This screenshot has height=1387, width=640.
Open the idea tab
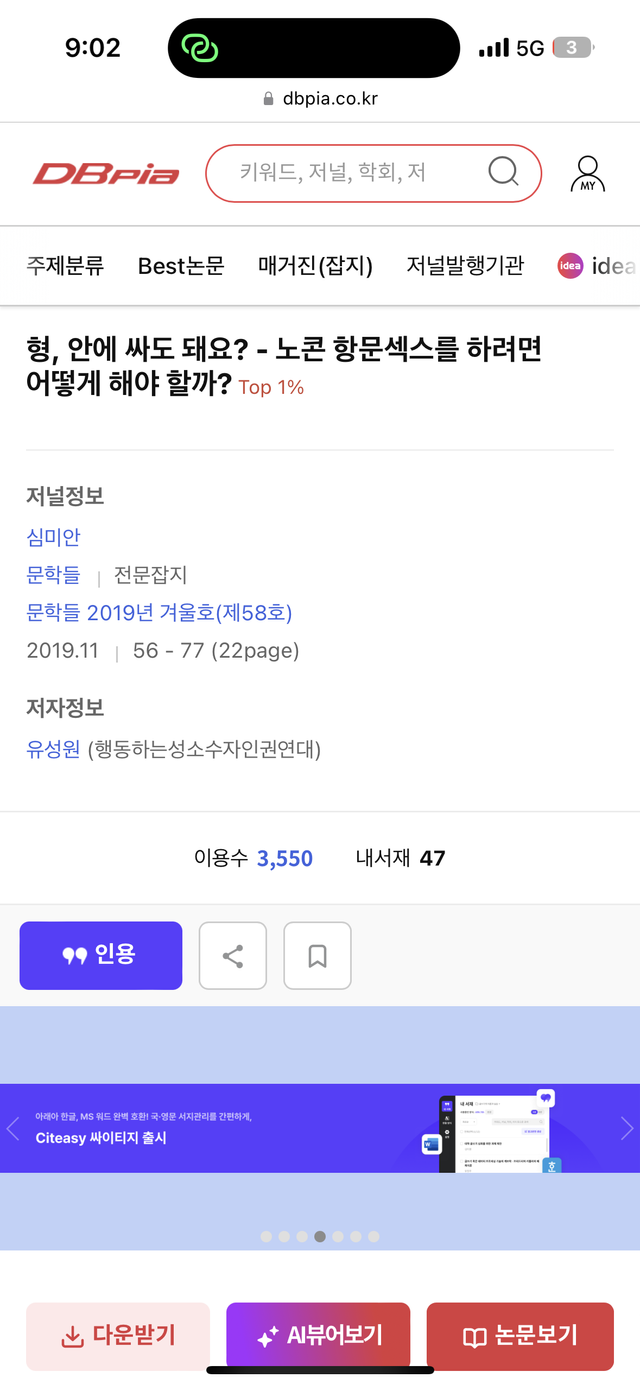tap(598, 266)
